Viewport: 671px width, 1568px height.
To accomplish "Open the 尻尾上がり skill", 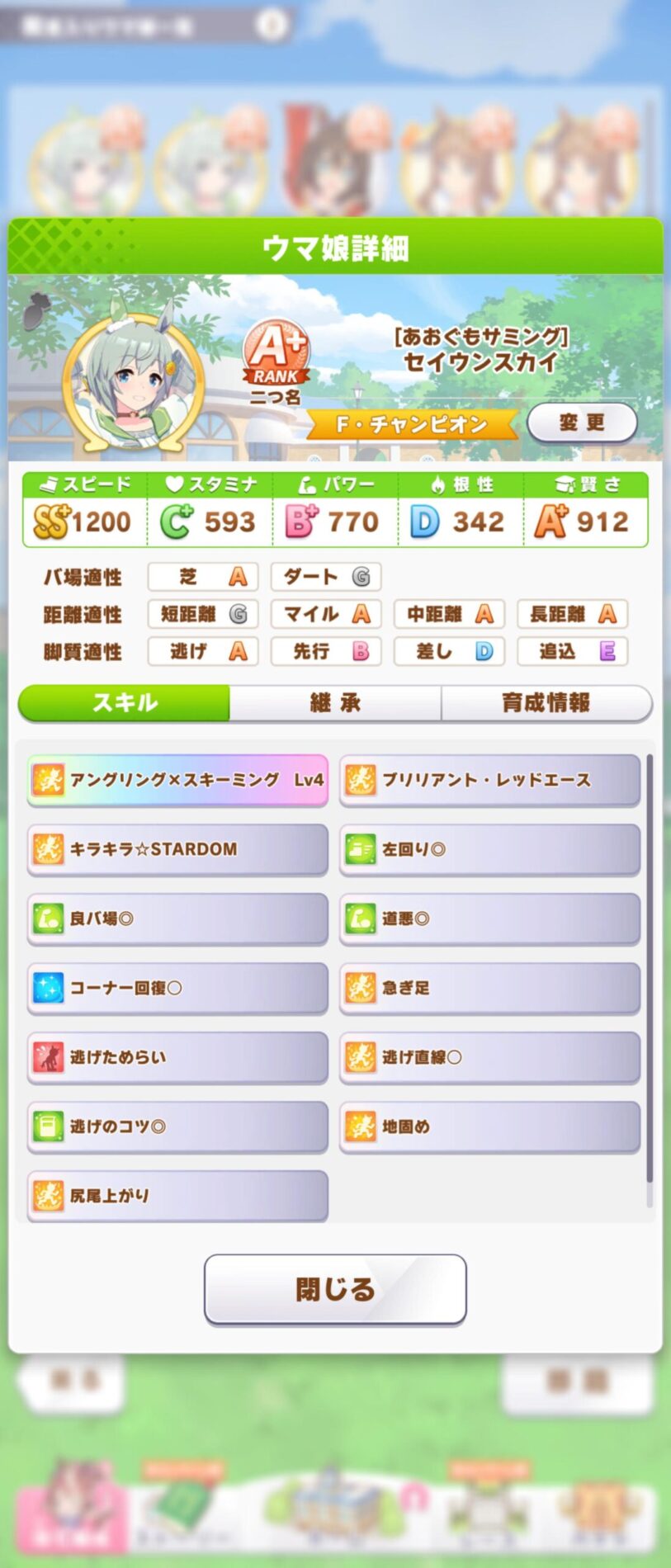I will pyautogui.click(x=177, y=1196).
